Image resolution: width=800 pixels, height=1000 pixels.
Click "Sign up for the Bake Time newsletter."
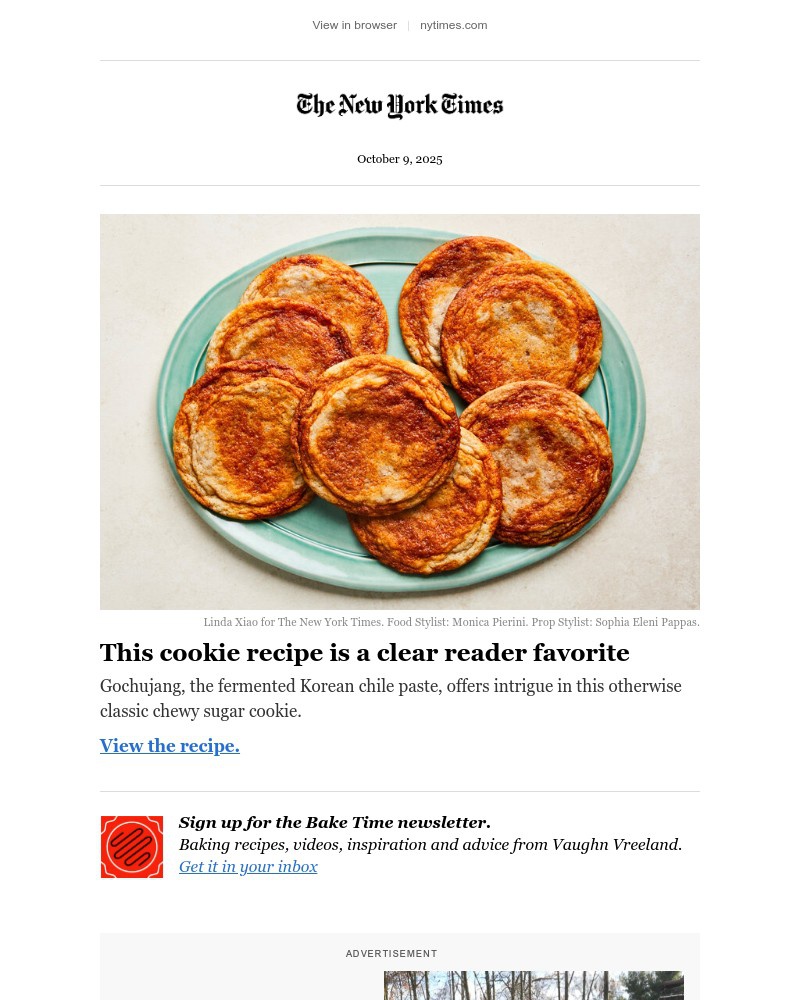[x=334, y=822]
